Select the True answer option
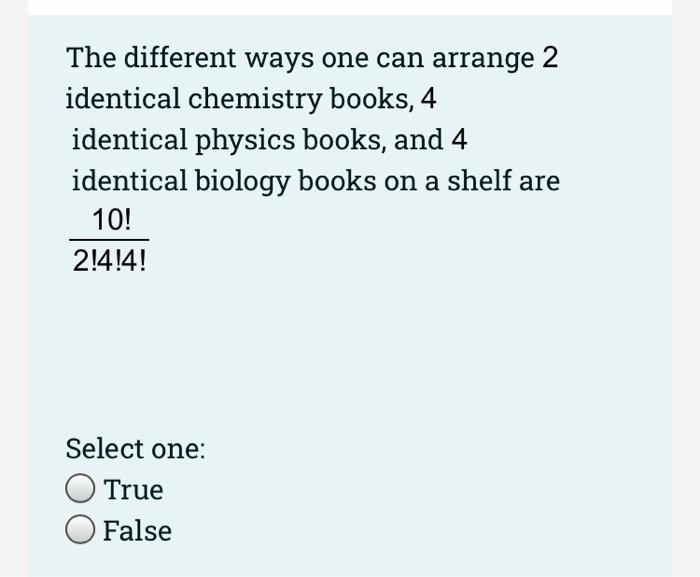 point(81,490)
